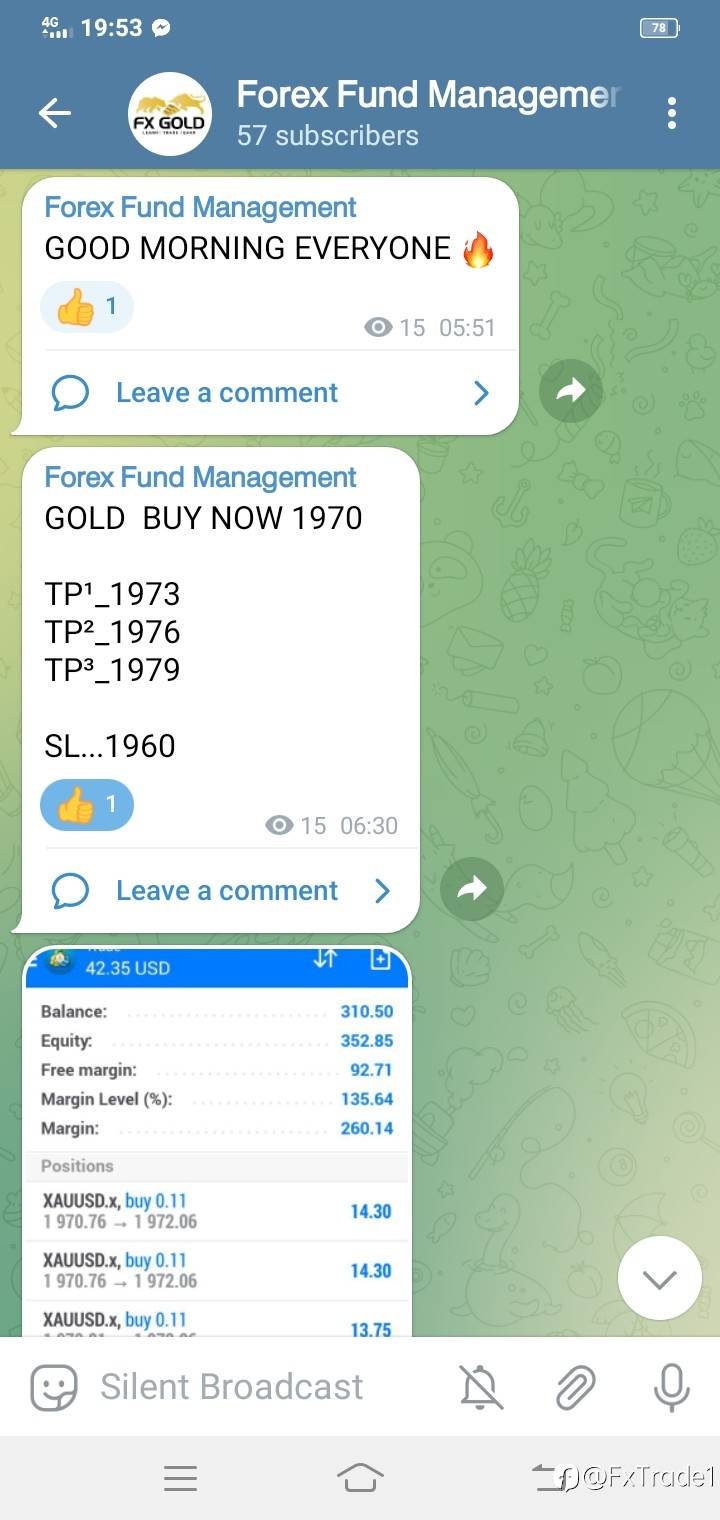Screen dimensions: 720x1520
Task: Forward the GOLD BUY NOW 1970 message
Action: (x=471, y=889)
